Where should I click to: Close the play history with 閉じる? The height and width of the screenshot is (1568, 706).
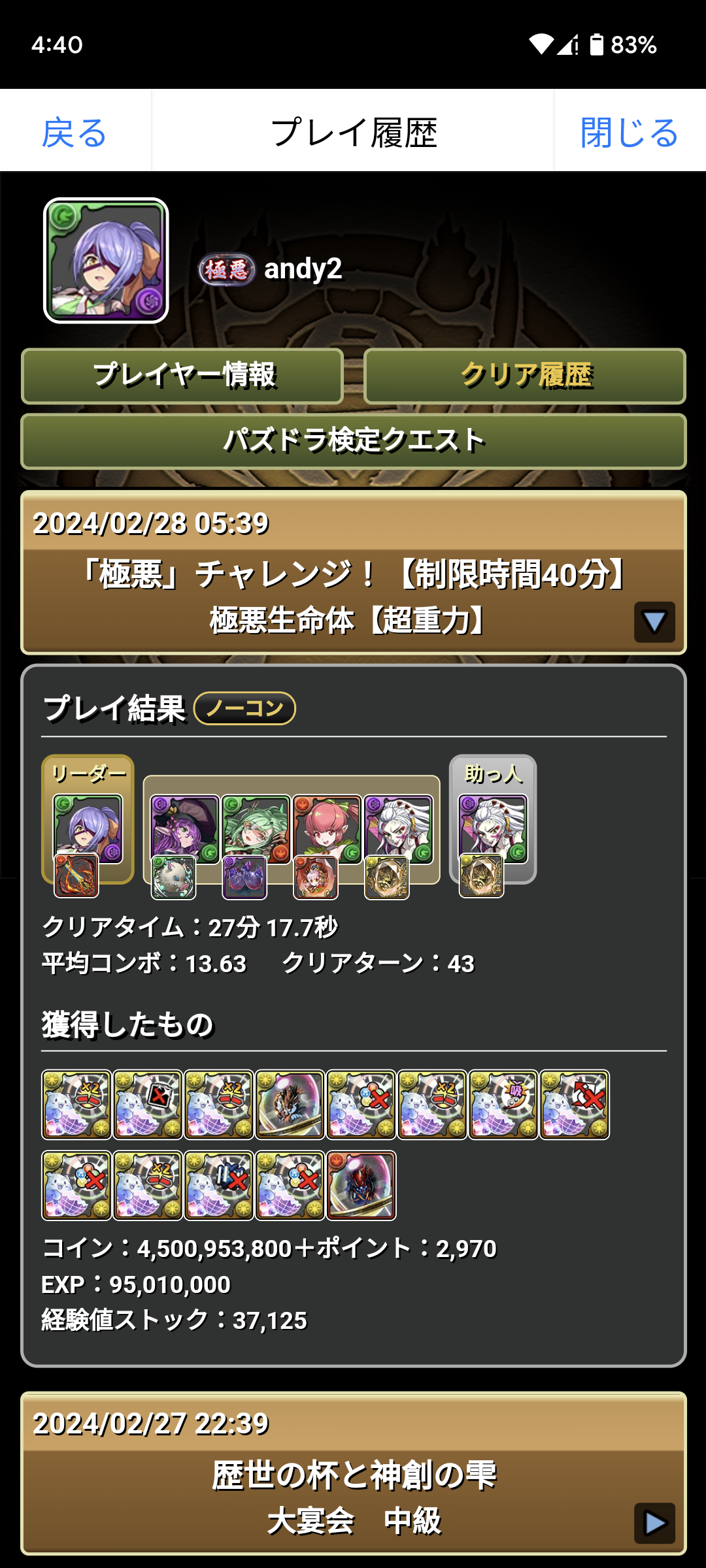[629, 133]
